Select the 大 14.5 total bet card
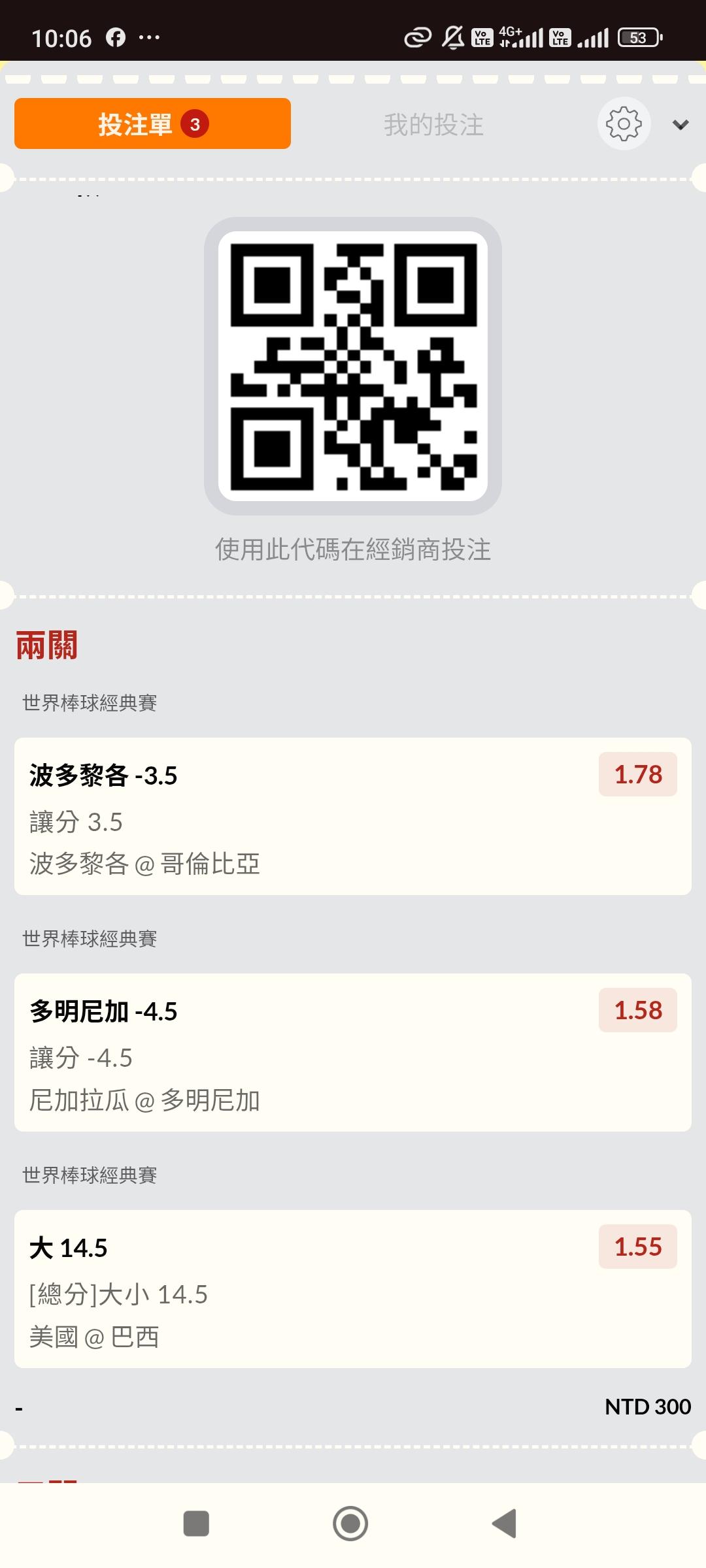The width and height of the screenshot is (706, 1568). coord(352,1288)
